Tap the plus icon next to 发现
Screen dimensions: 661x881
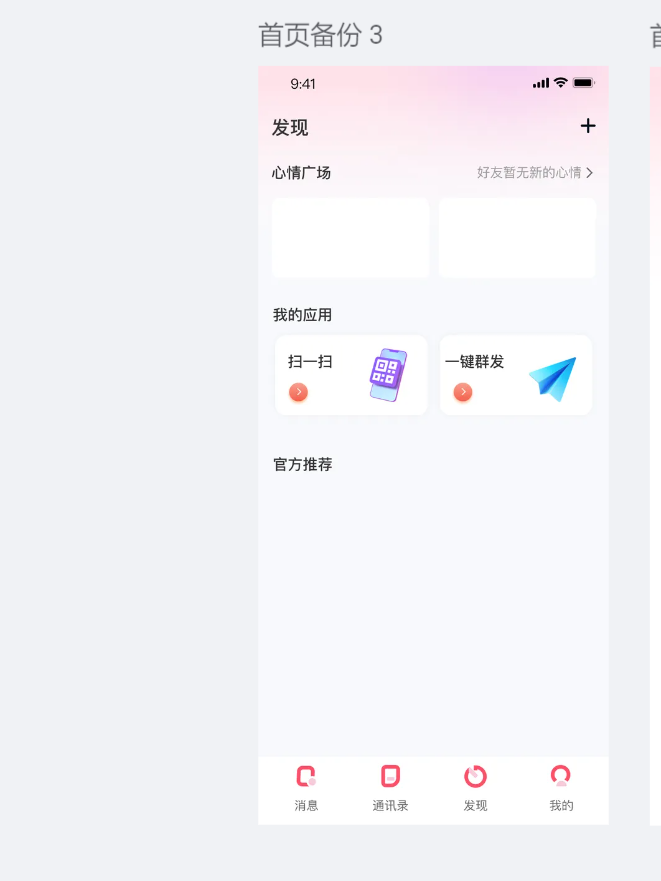(x=588, y=126)
